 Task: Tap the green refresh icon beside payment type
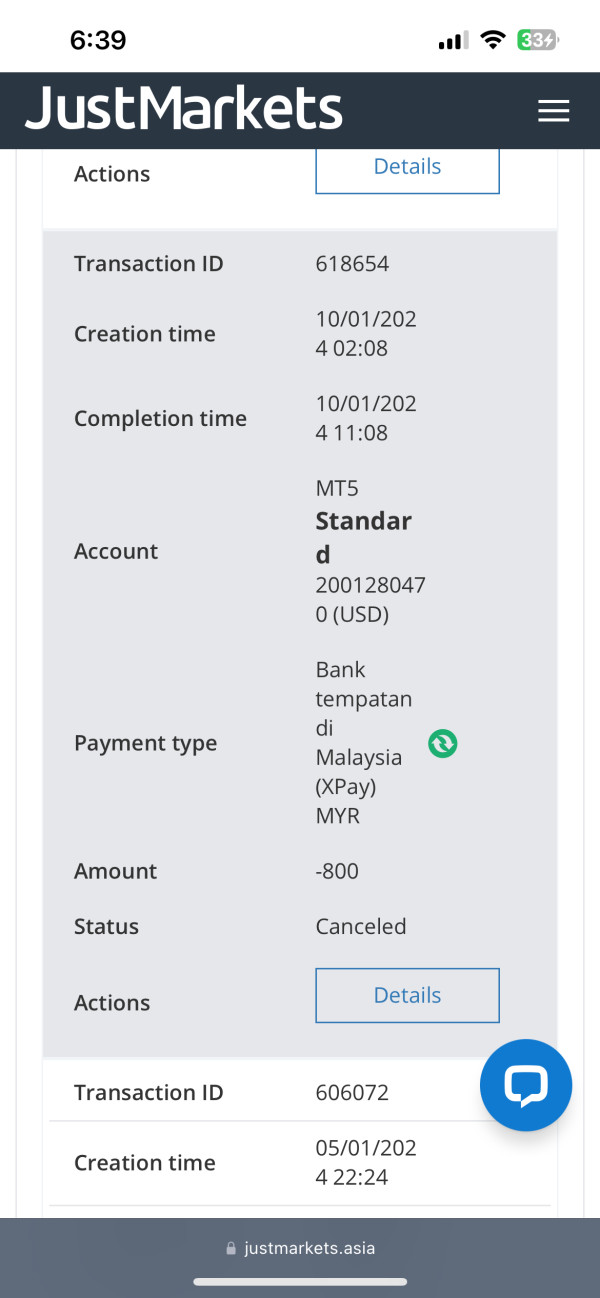click(x=442, y=743)
